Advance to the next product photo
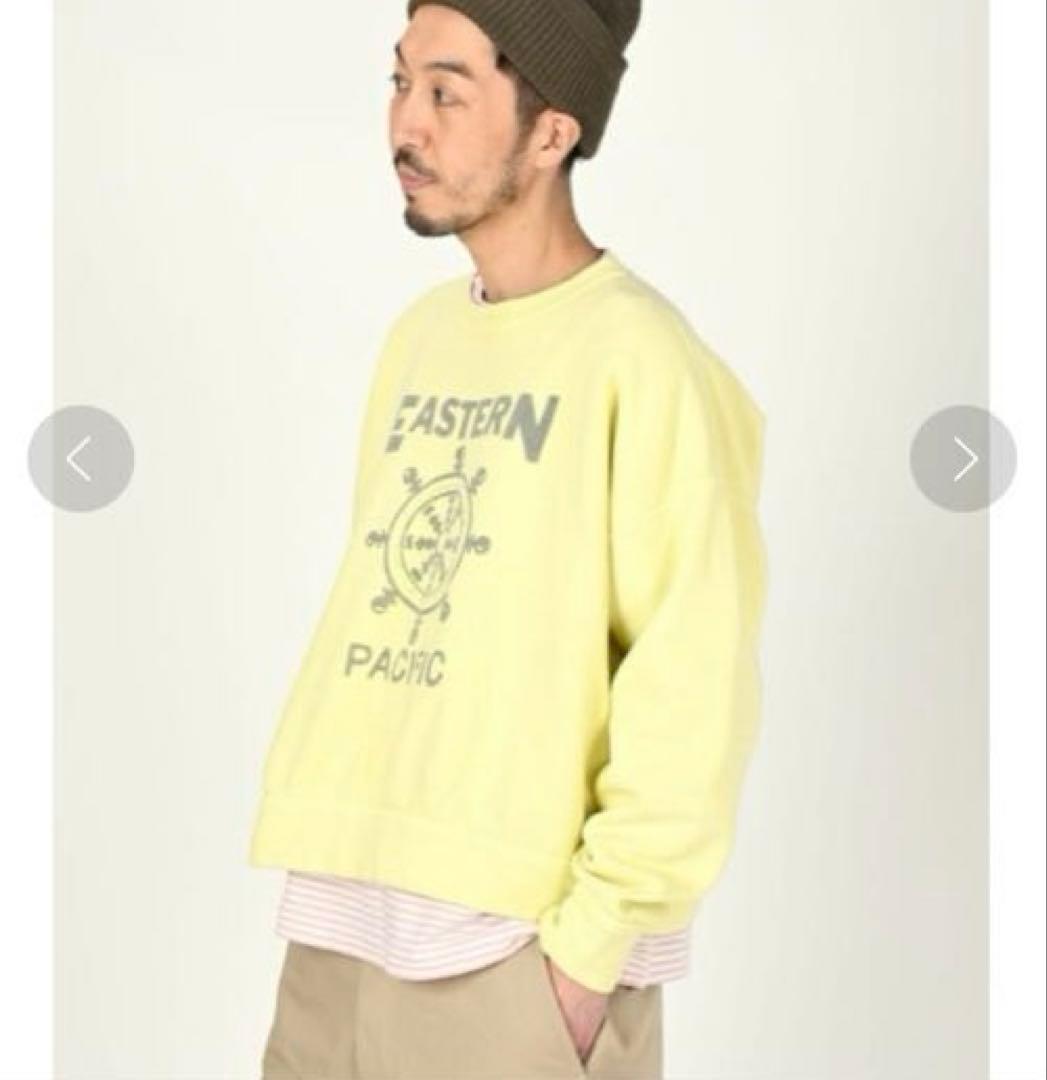This screenshot has height=1080, width=1047. click(x=962, y=459)
